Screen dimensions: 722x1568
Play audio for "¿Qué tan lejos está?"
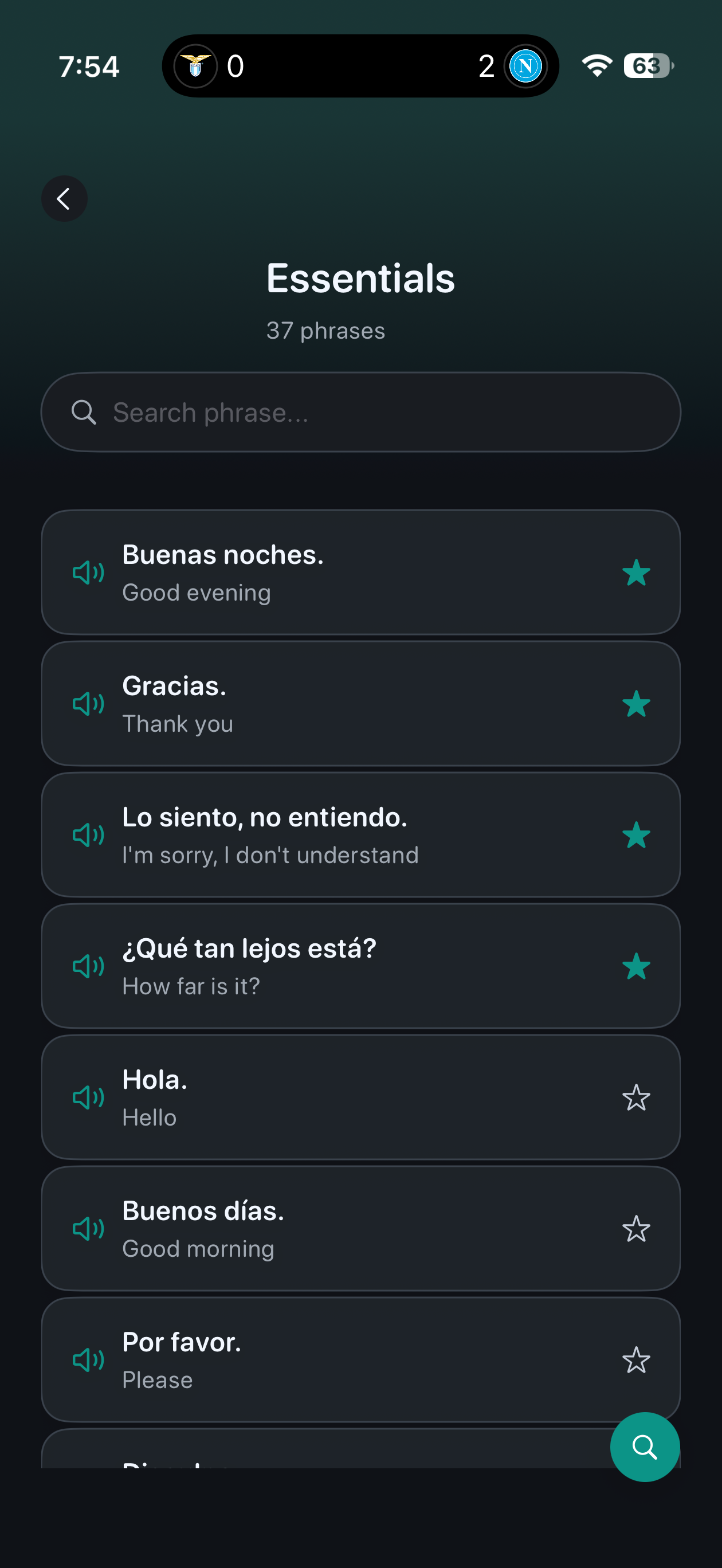[x=88, y=967]
